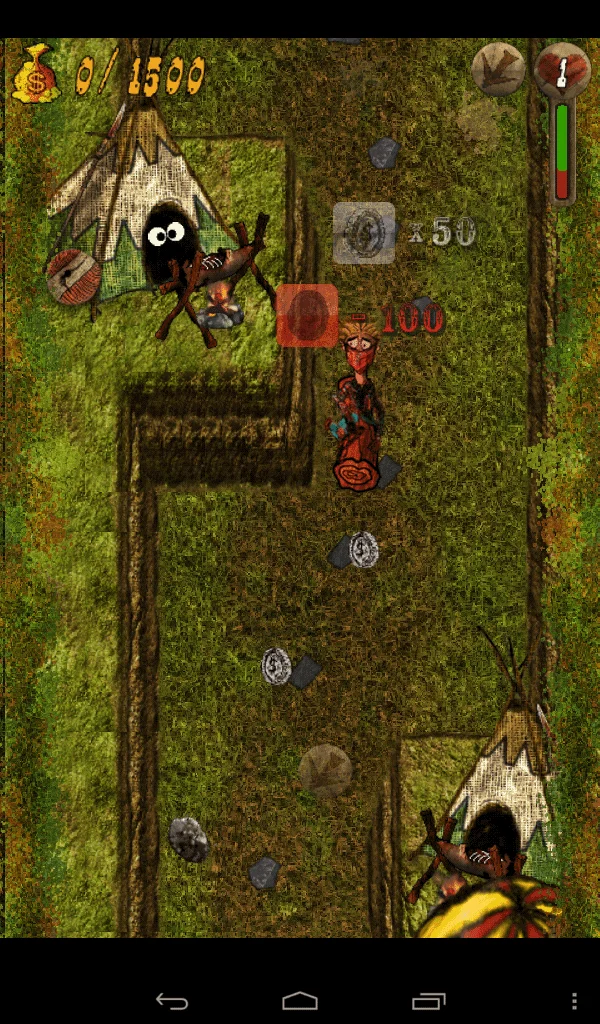This screenshot has width=600, height=1024.
Task: Tap the round footprint button
Action: (x=498, y=69)
